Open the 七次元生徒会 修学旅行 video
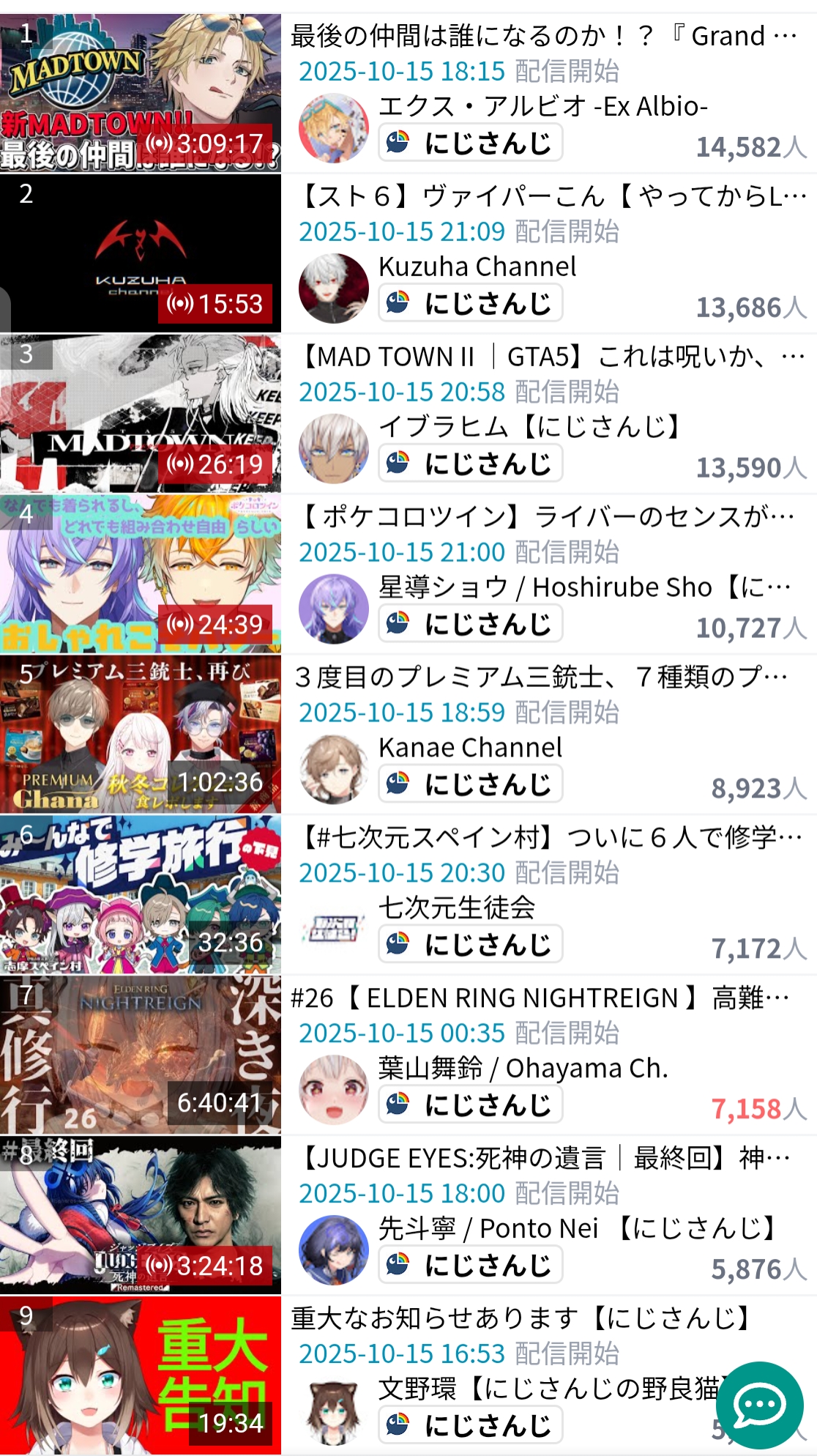This screenshot has height=1456, width=817. coord(141,895)
